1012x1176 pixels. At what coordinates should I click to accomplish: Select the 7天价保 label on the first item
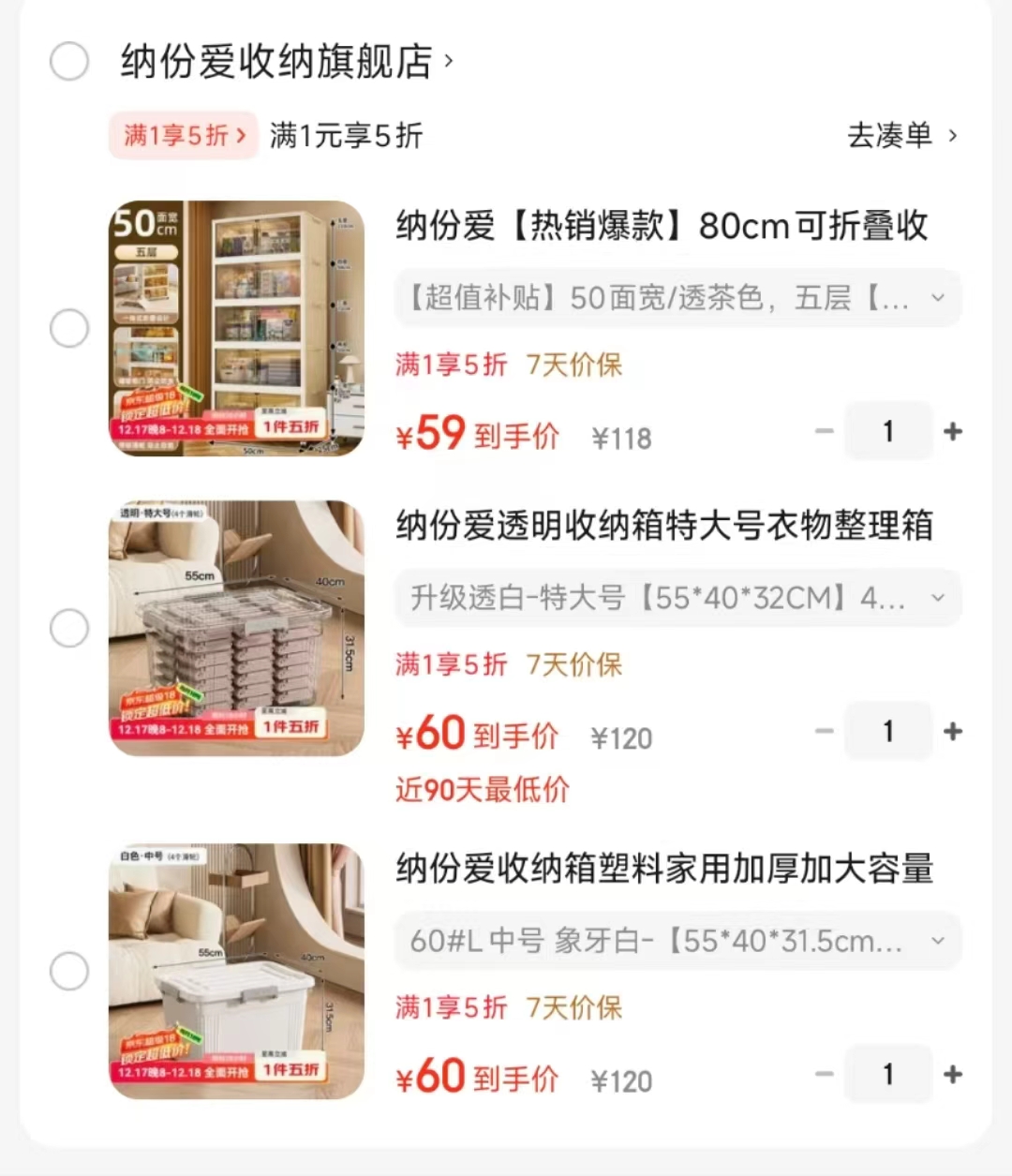tap(574, 365)
